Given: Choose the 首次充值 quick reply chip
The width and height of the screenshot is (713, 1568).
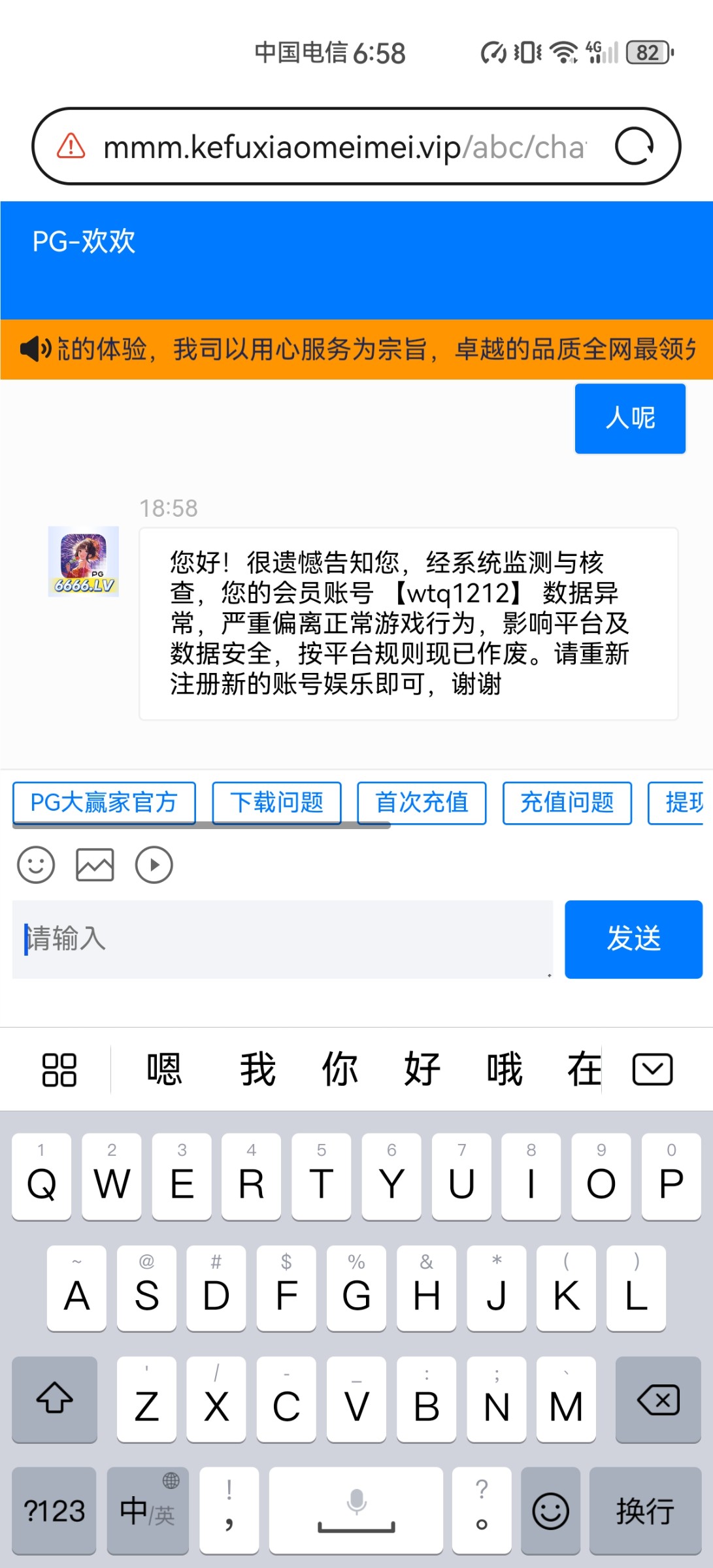Looking at the screenshot, I should (422, 802).
